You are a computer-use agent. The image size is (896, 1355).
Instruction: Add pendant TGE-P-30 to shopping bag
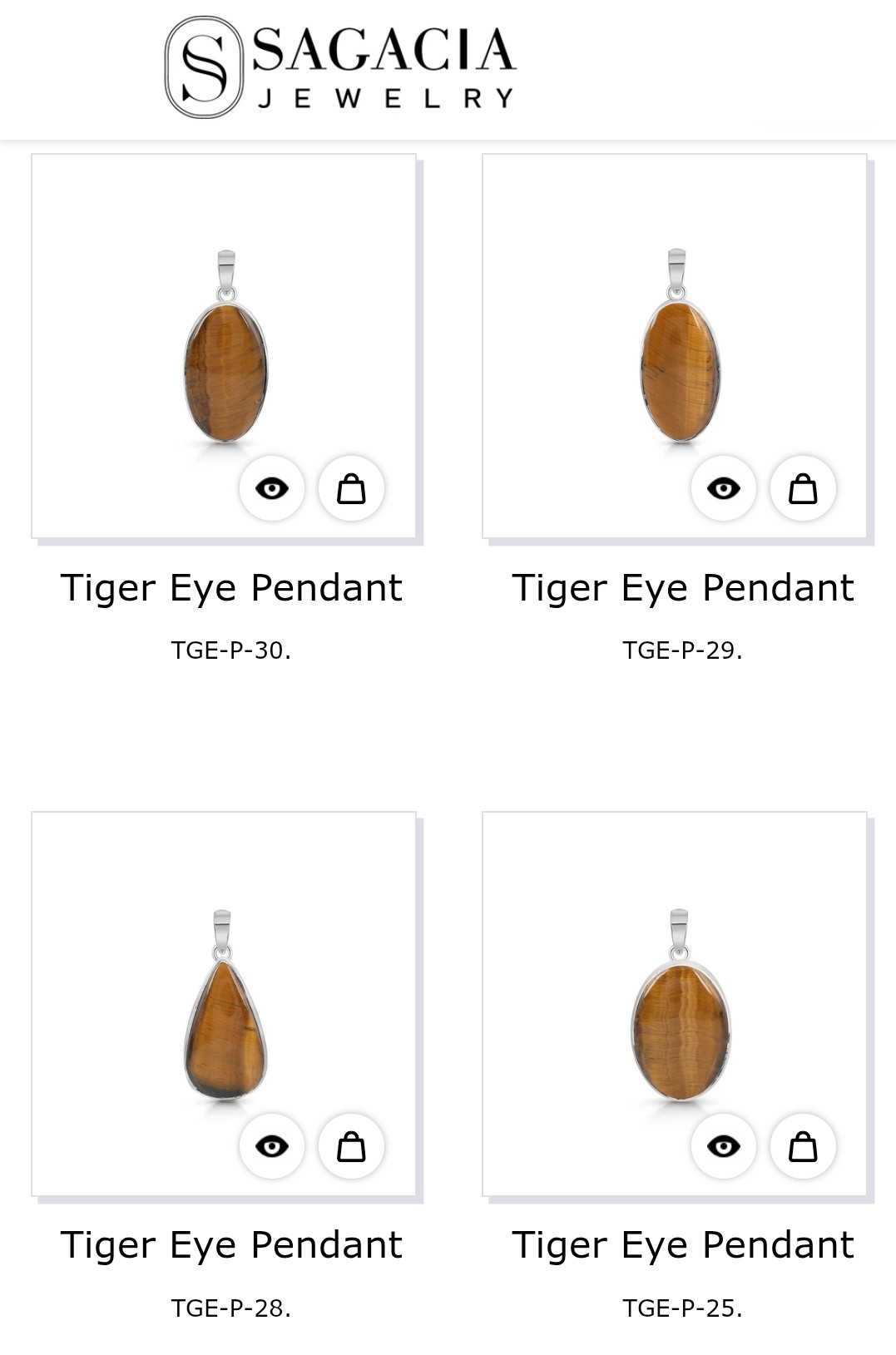click(351, 488)
